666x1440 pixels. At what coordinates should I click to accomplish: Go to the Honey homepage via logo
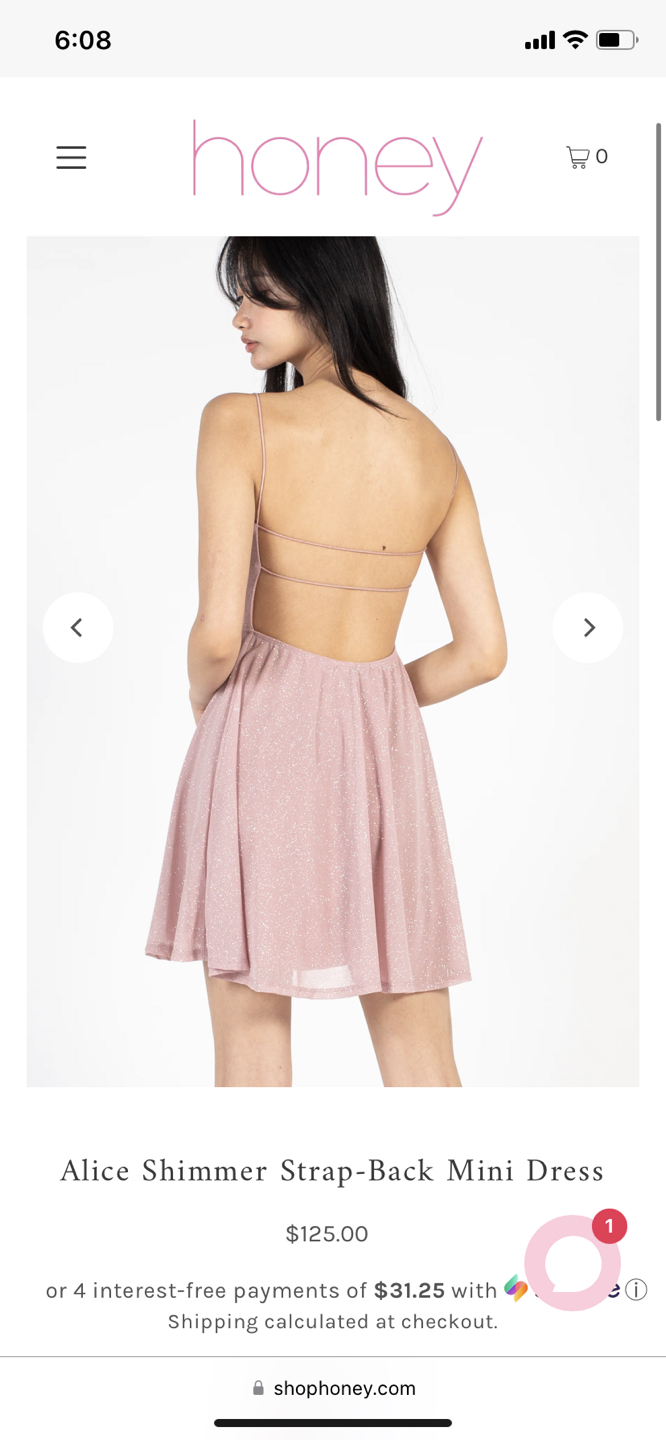click(337, 165)
